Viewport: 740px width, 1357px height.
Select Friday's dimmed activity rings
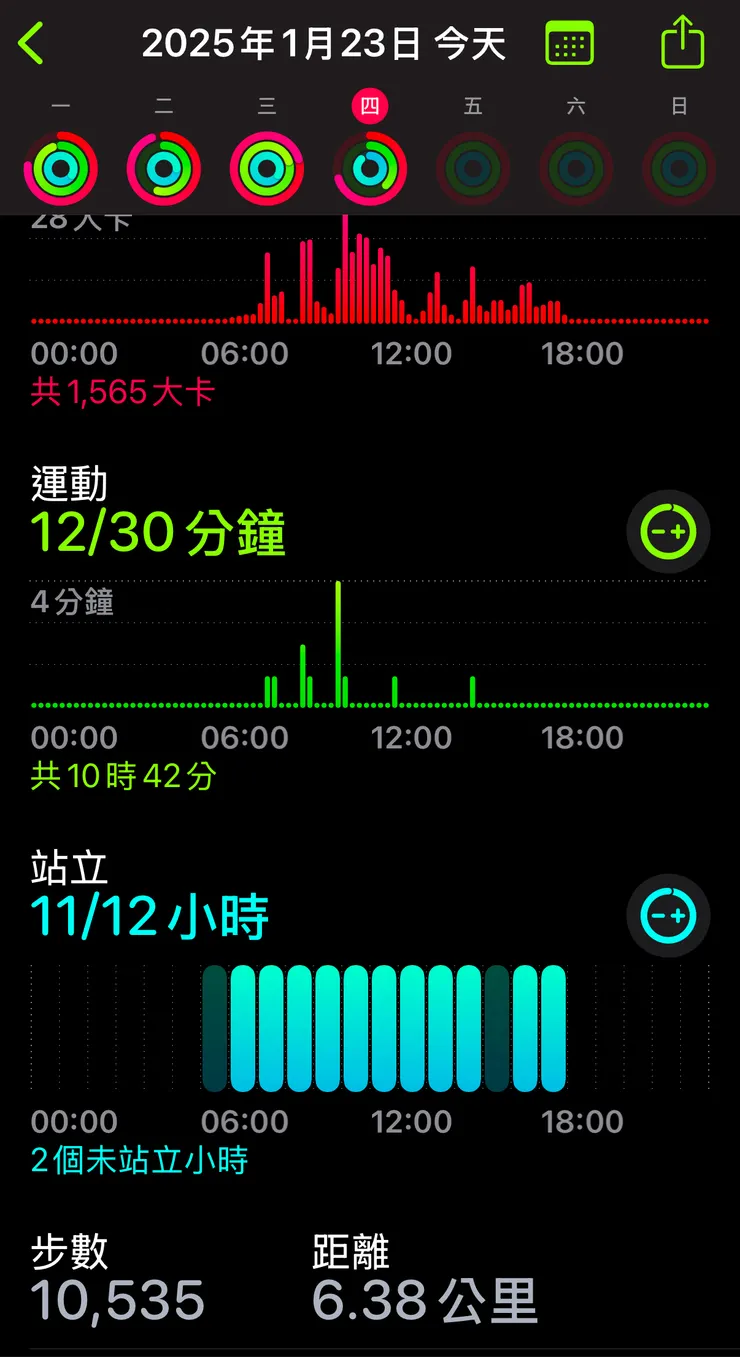pyautogui.click(x=473, y=168)
